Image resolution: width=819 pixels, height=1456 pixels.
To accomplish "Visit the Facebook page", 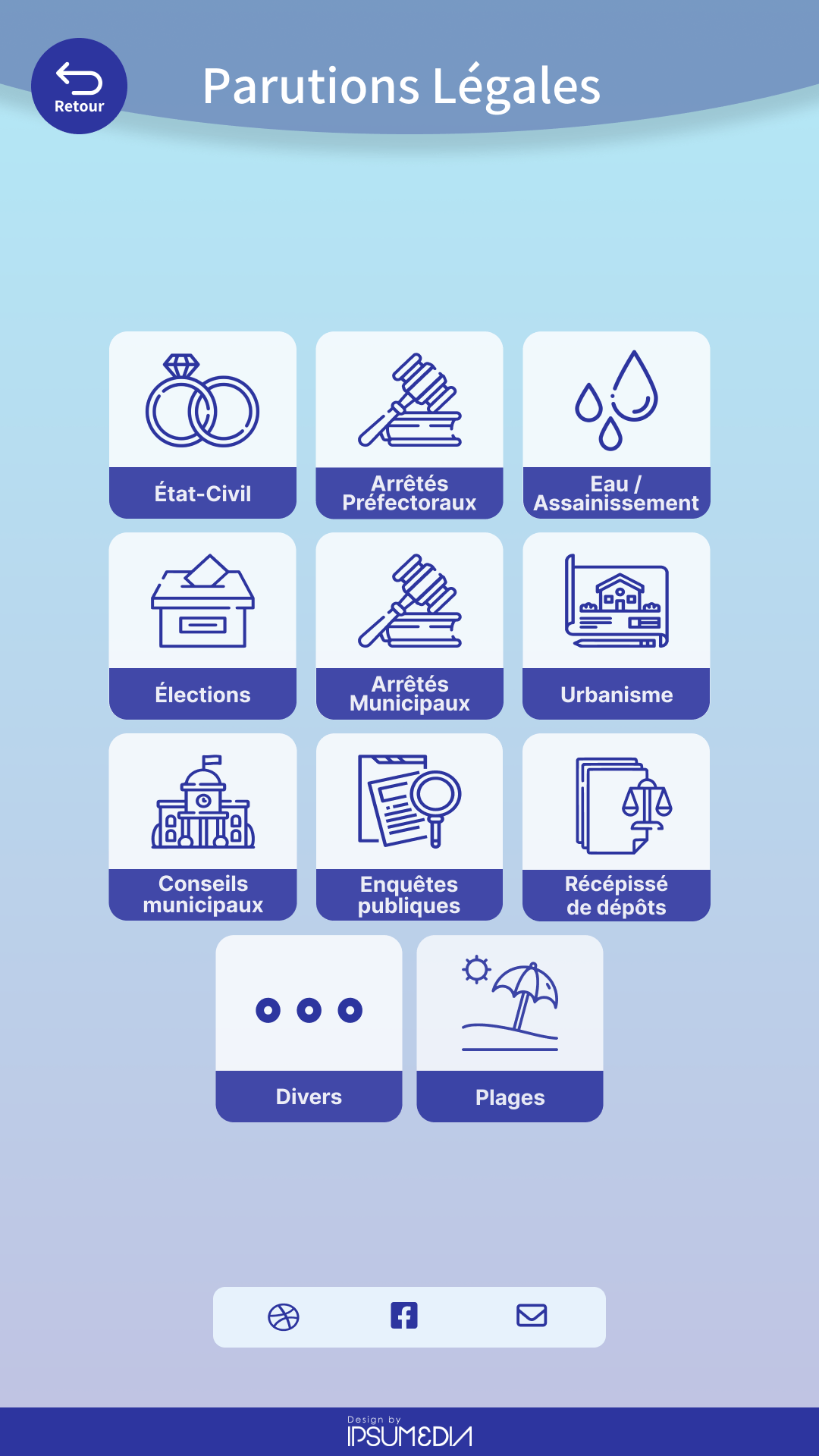I will pyautogui.click(x=404, y=1316).
